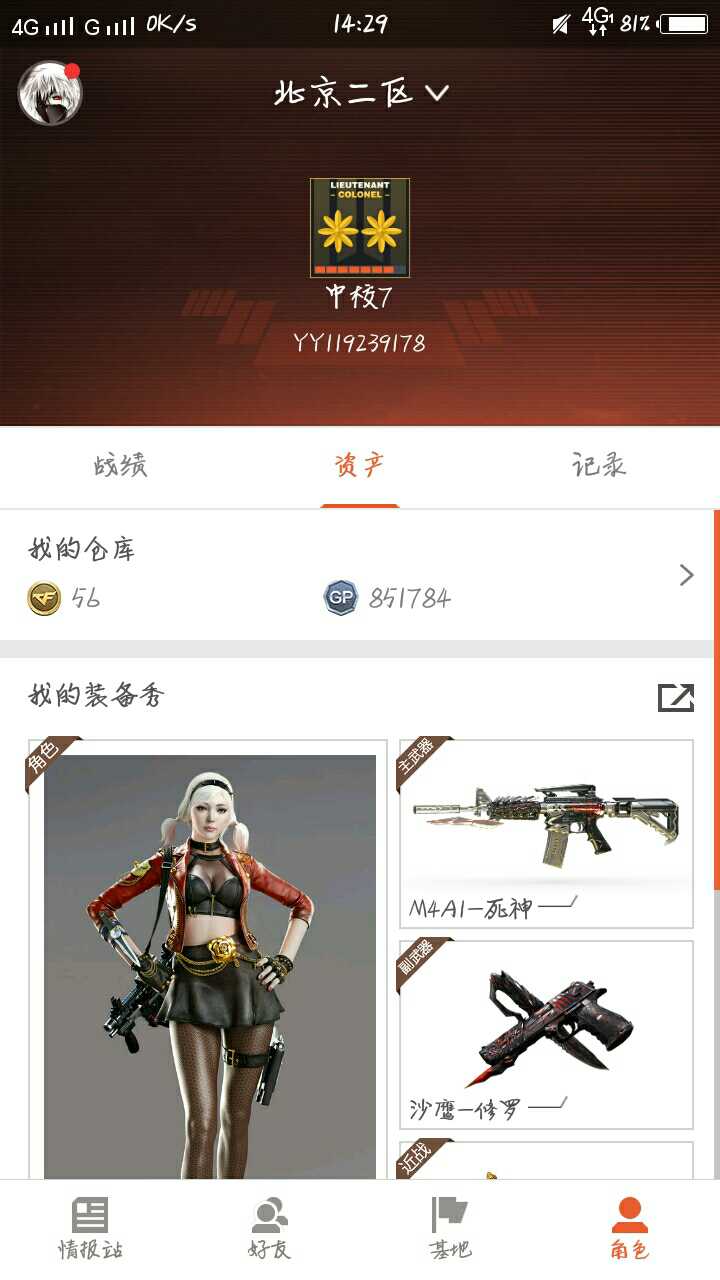The image size is (720, 1280).
Task: Go to the 情报站 bottom tab
Action: pos(90,1229)
